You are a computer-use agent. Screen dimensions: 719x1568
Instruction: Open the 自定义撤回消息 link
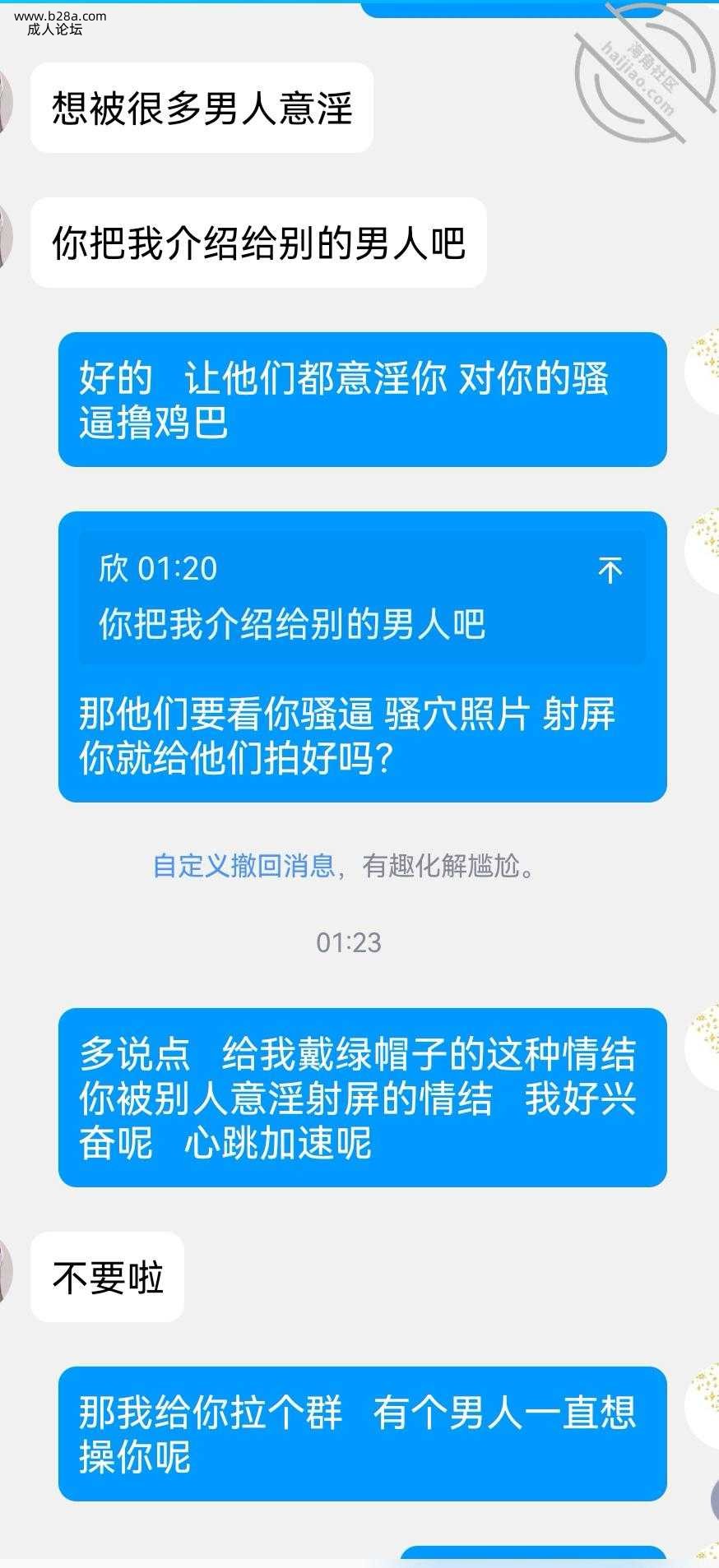click(x=244, y=866)
